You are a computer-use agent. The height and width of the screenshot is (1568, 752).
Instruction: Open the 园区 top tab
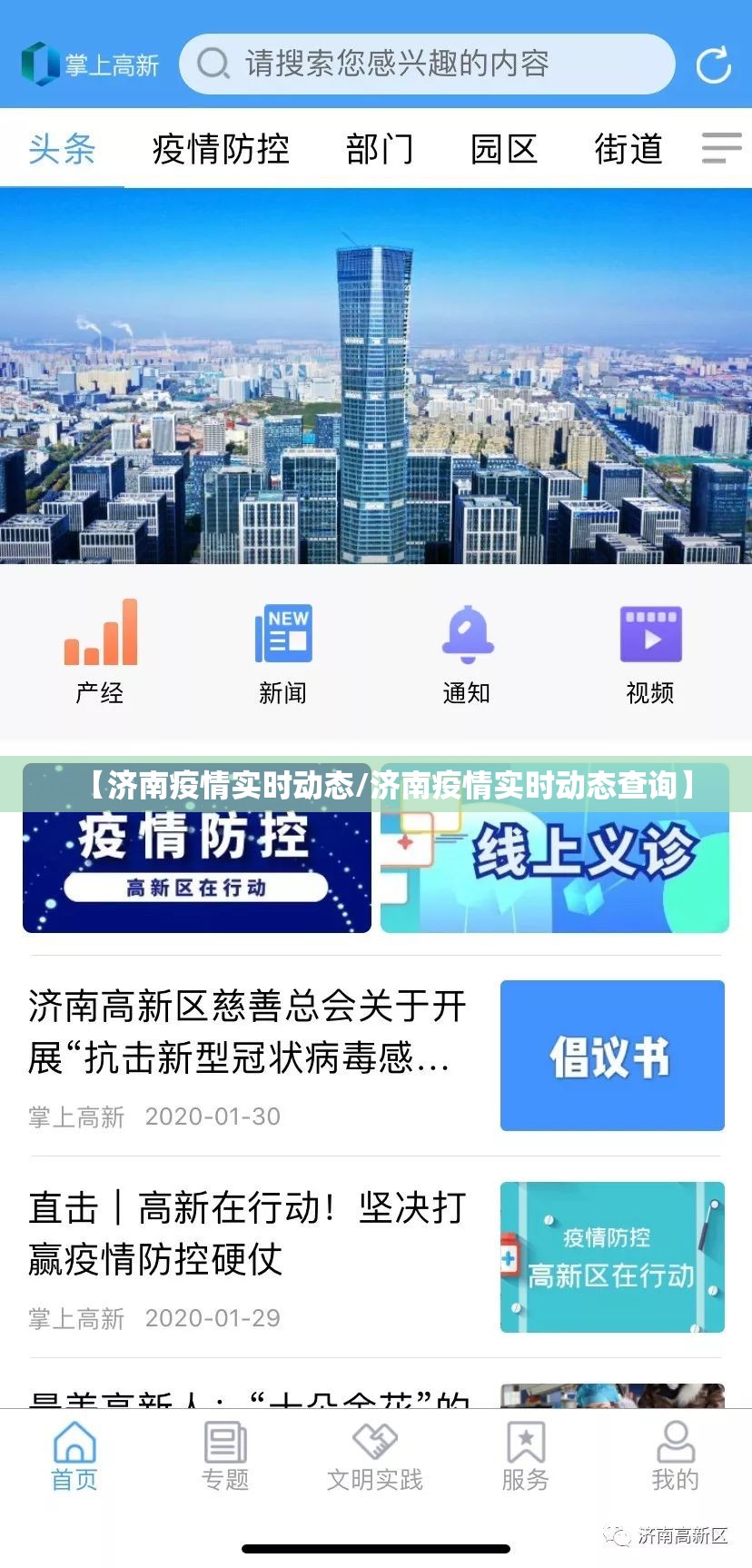click(504, 149)
